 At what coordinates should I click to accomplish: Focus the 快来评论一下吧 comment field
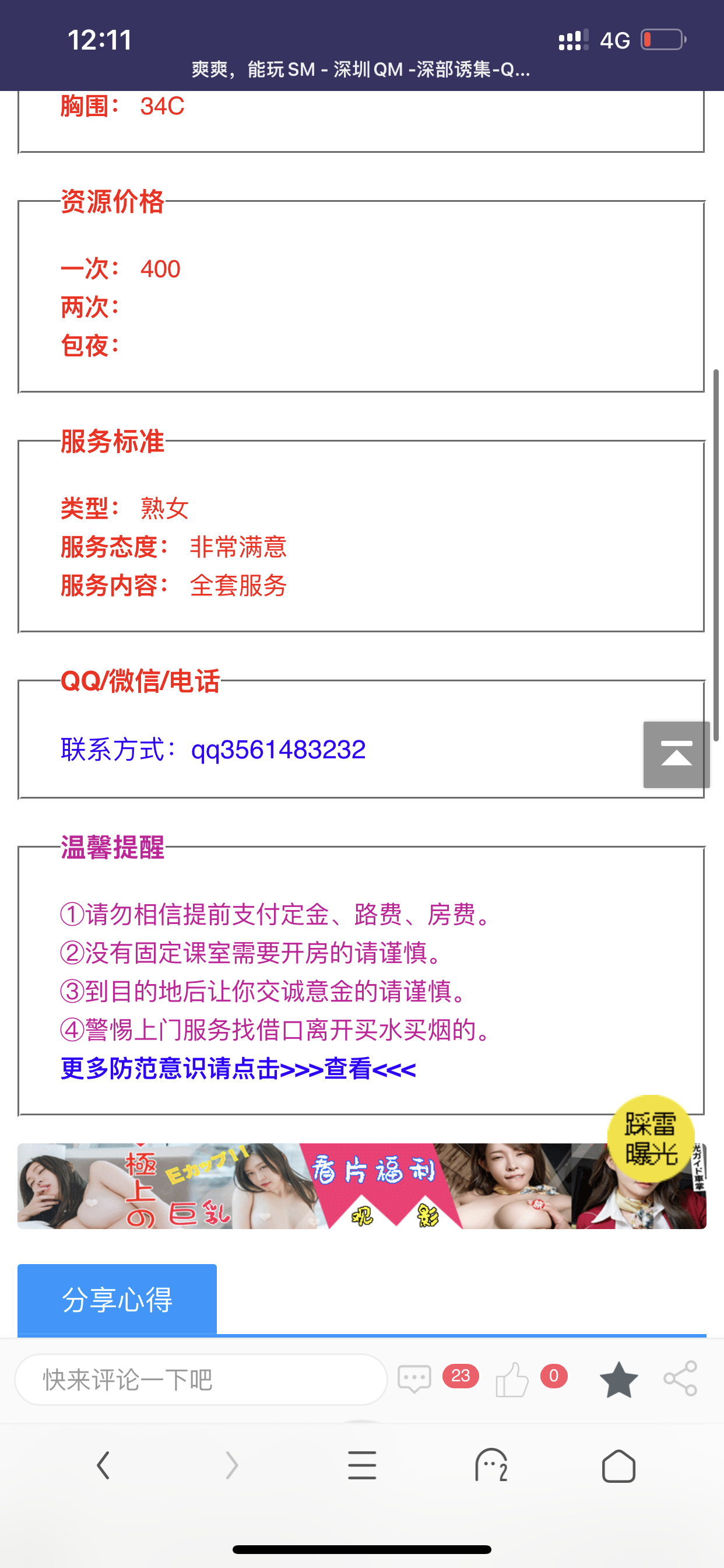tap(201, 1380)
